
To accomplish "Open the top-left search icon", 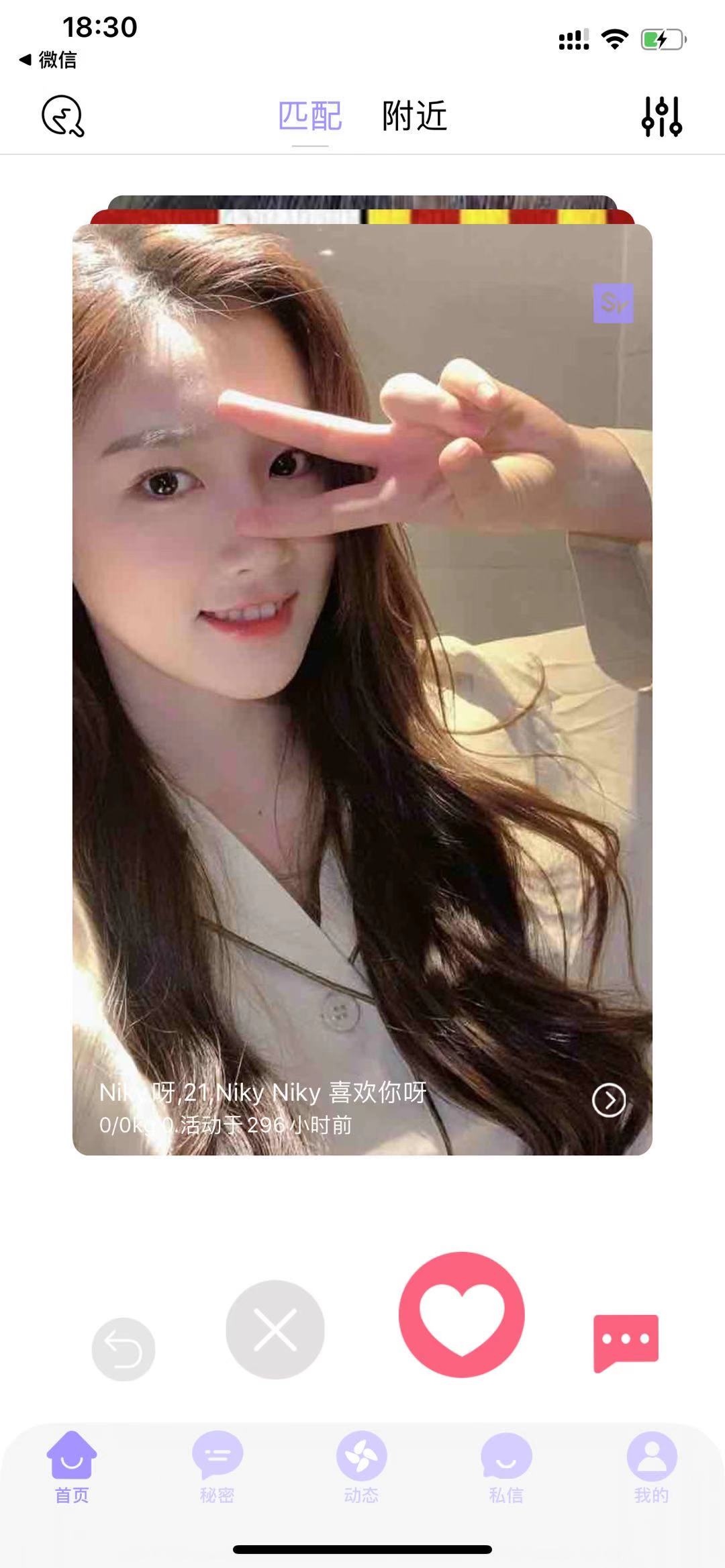I will tap(63, 116).
